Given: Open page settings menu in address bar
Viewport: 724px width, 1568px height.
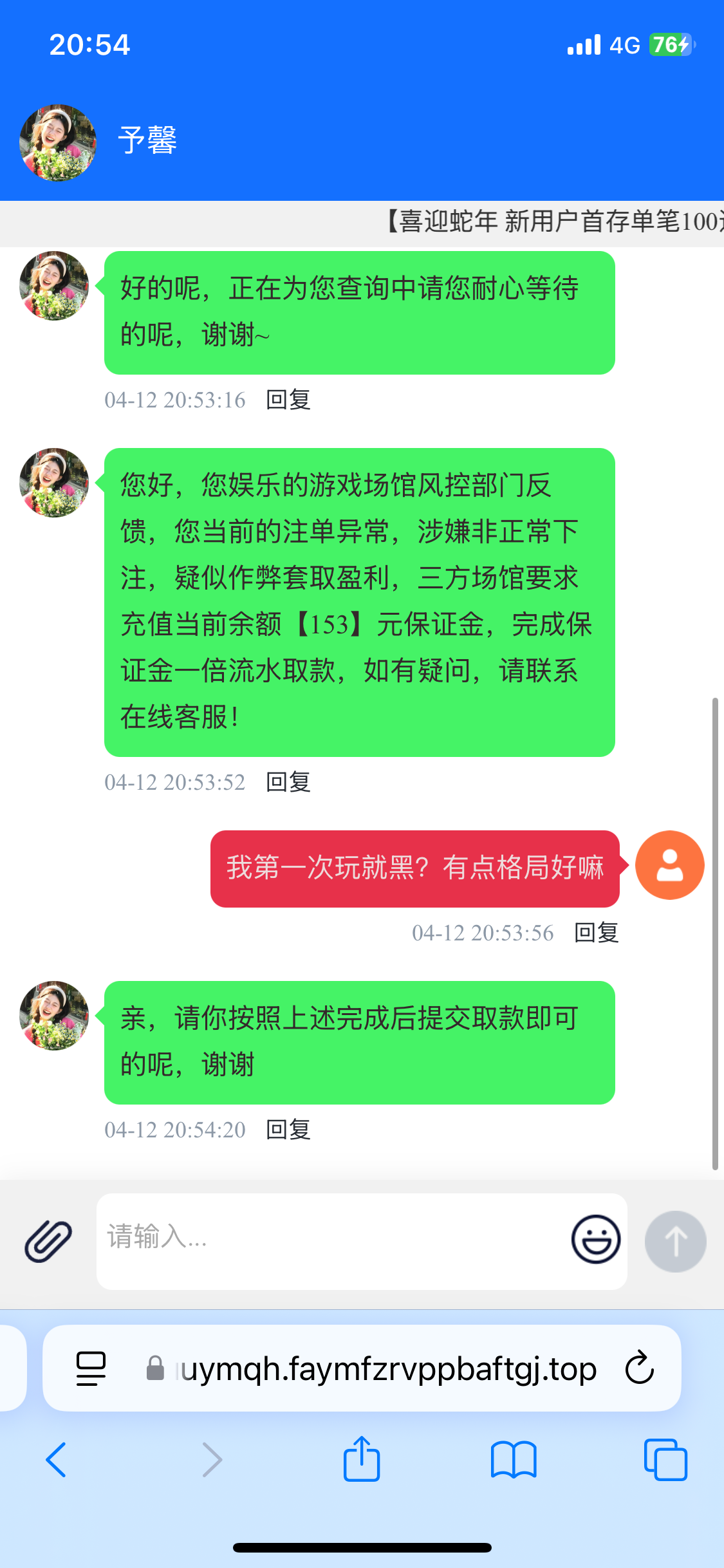Looking at the screenshot, I should click(91, 1368).
